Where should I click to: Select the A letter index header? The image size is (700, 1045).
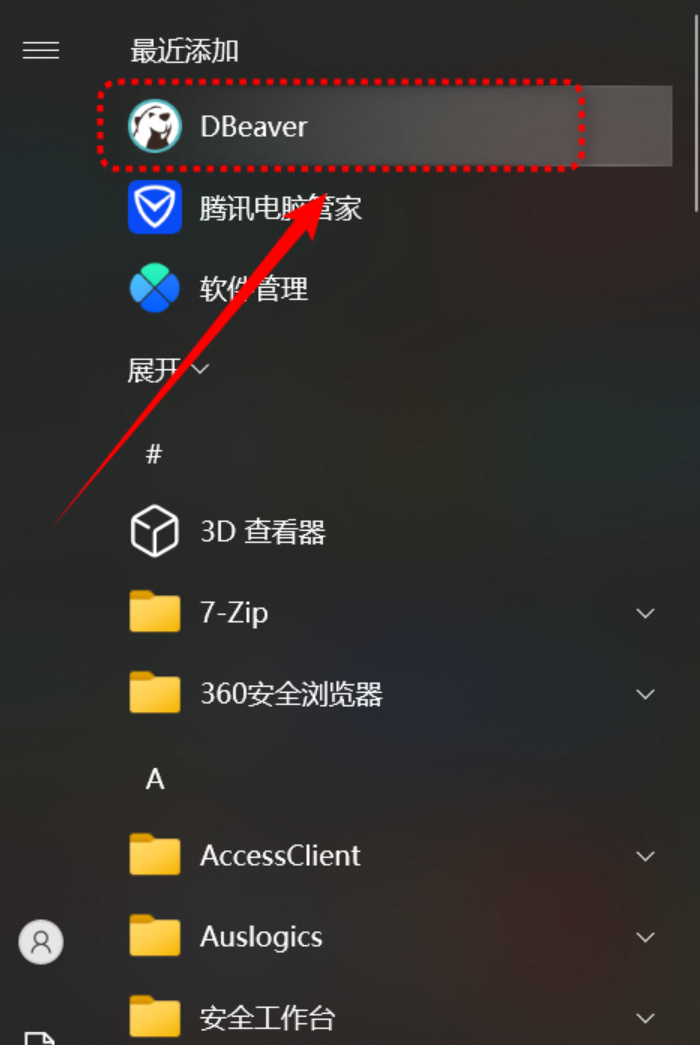pyautogui.click(x=155, y=779)
